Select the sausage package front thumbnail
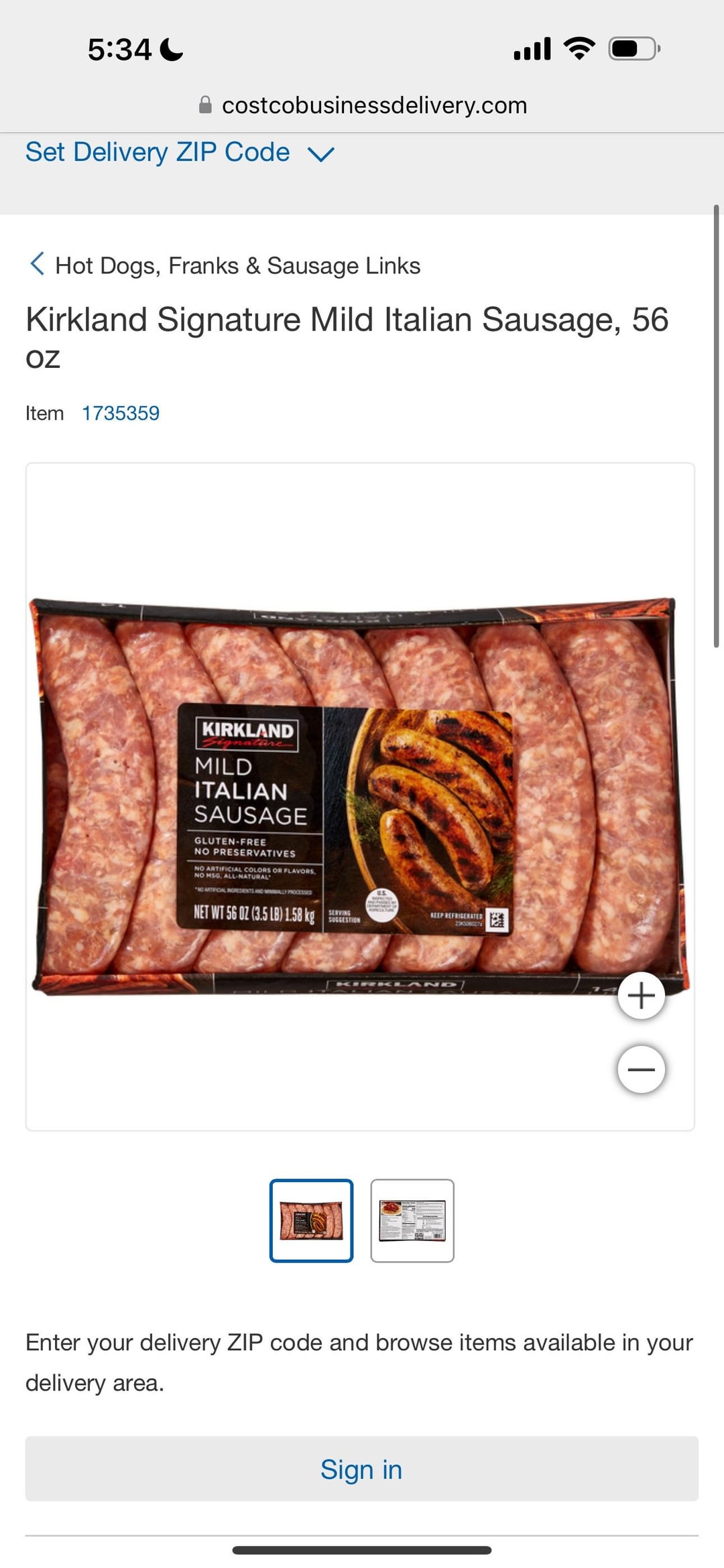724x1568 pixels. (x=311, y=1220)
